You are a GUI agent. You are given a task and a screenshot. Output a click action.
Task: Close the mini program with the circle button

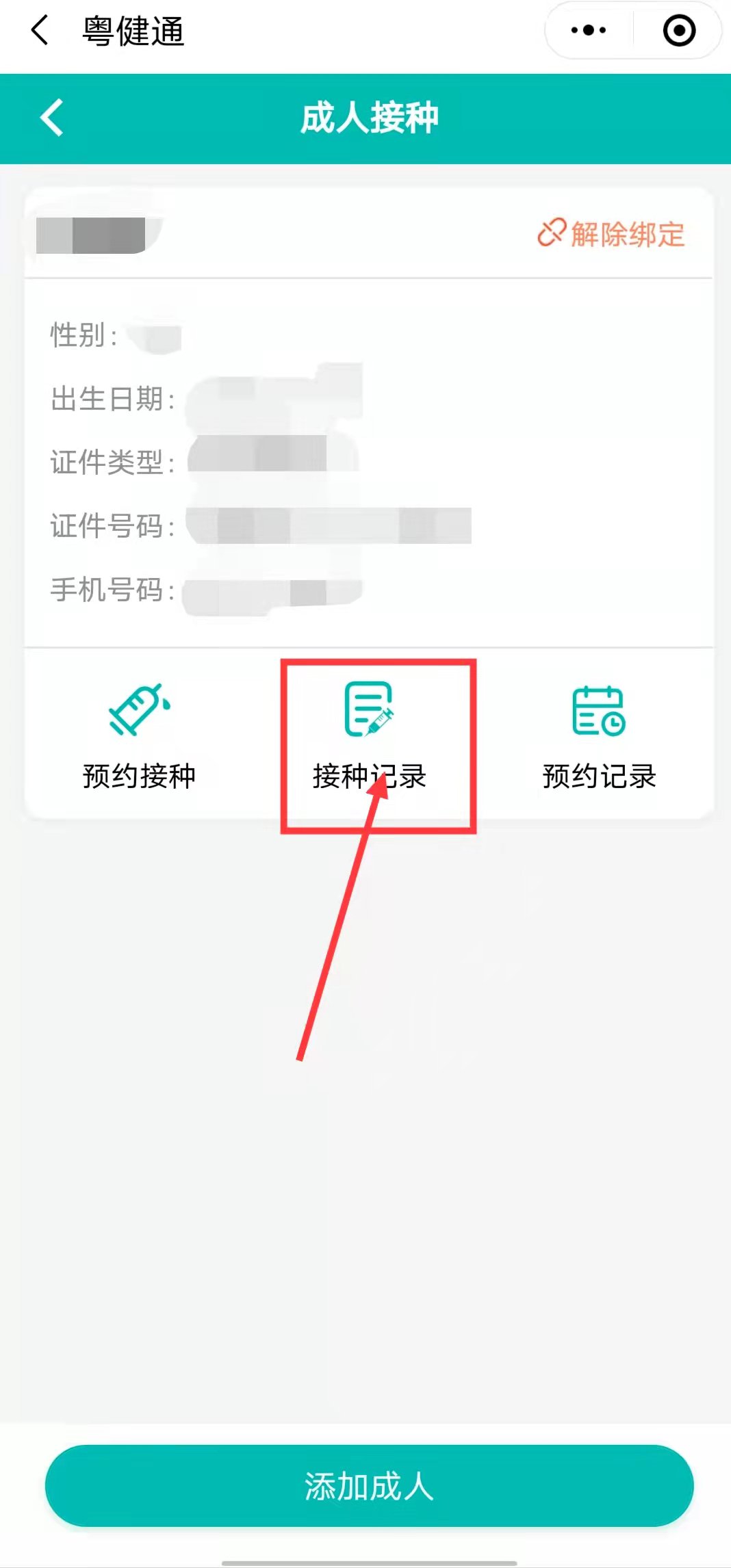point(679,31)
